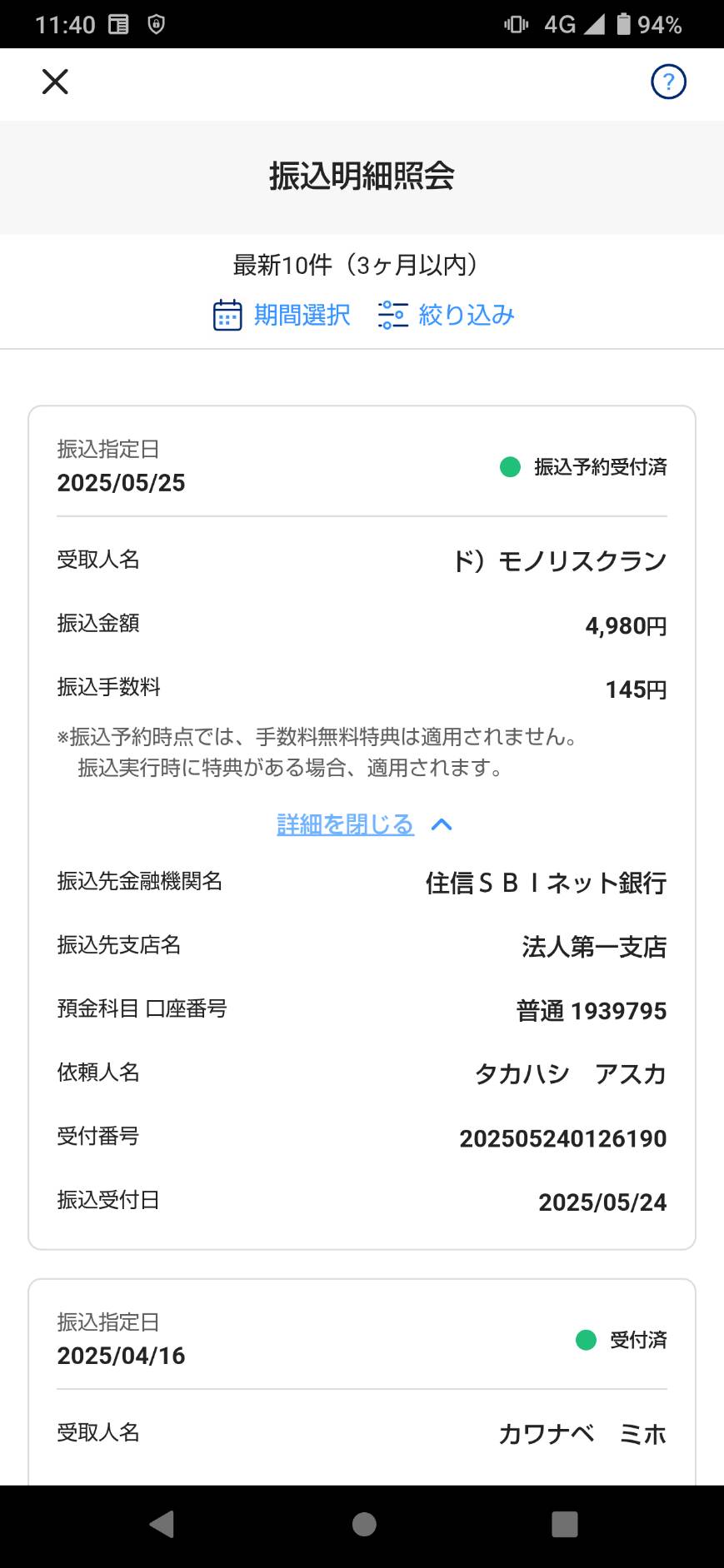This screenshot has width=724, height=1568.
Task: Close the transfer details screen
Action: 55,82
